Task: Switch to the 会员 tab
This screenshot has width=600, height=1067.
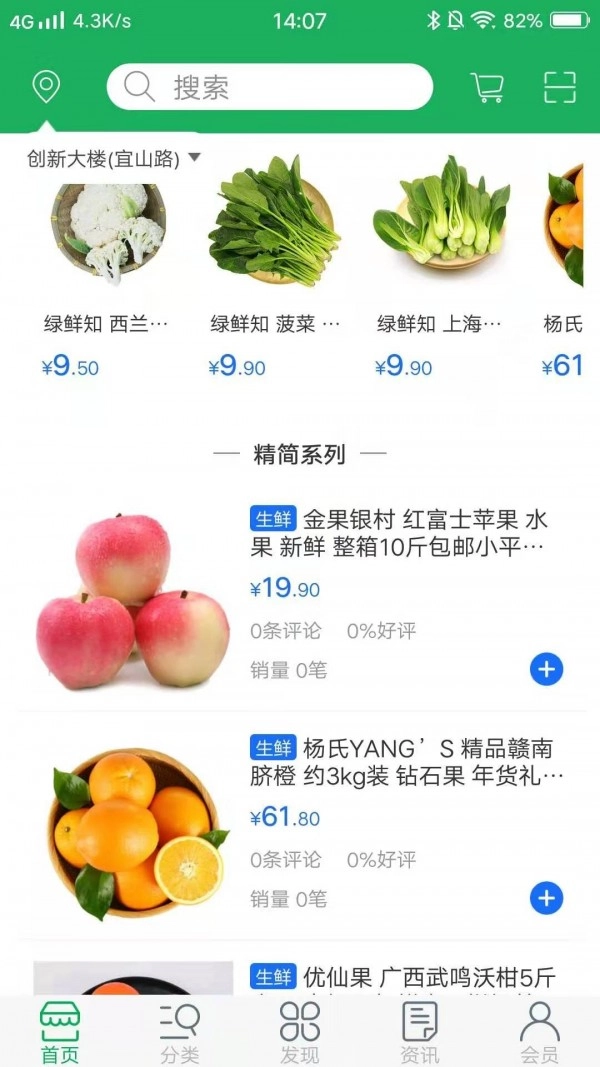Action: 540,1032
